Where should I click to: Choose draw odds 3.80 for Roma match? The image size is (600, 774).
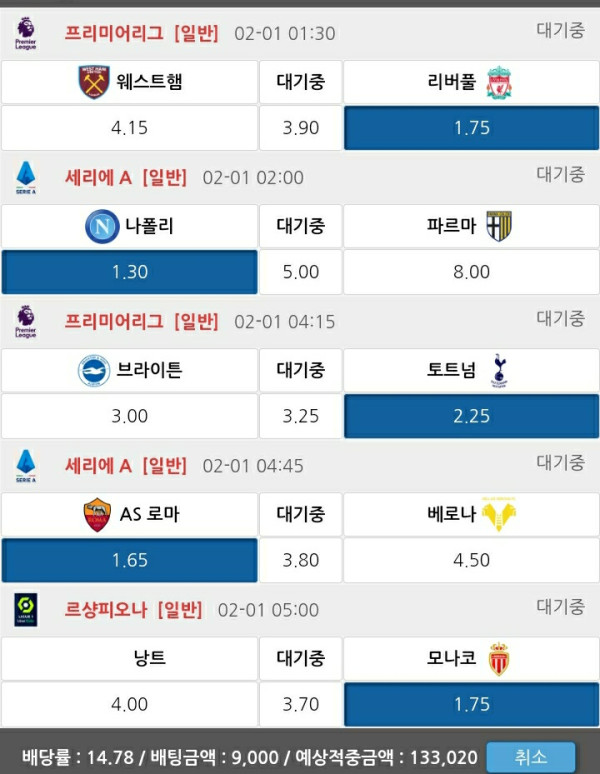click(300, 560)
